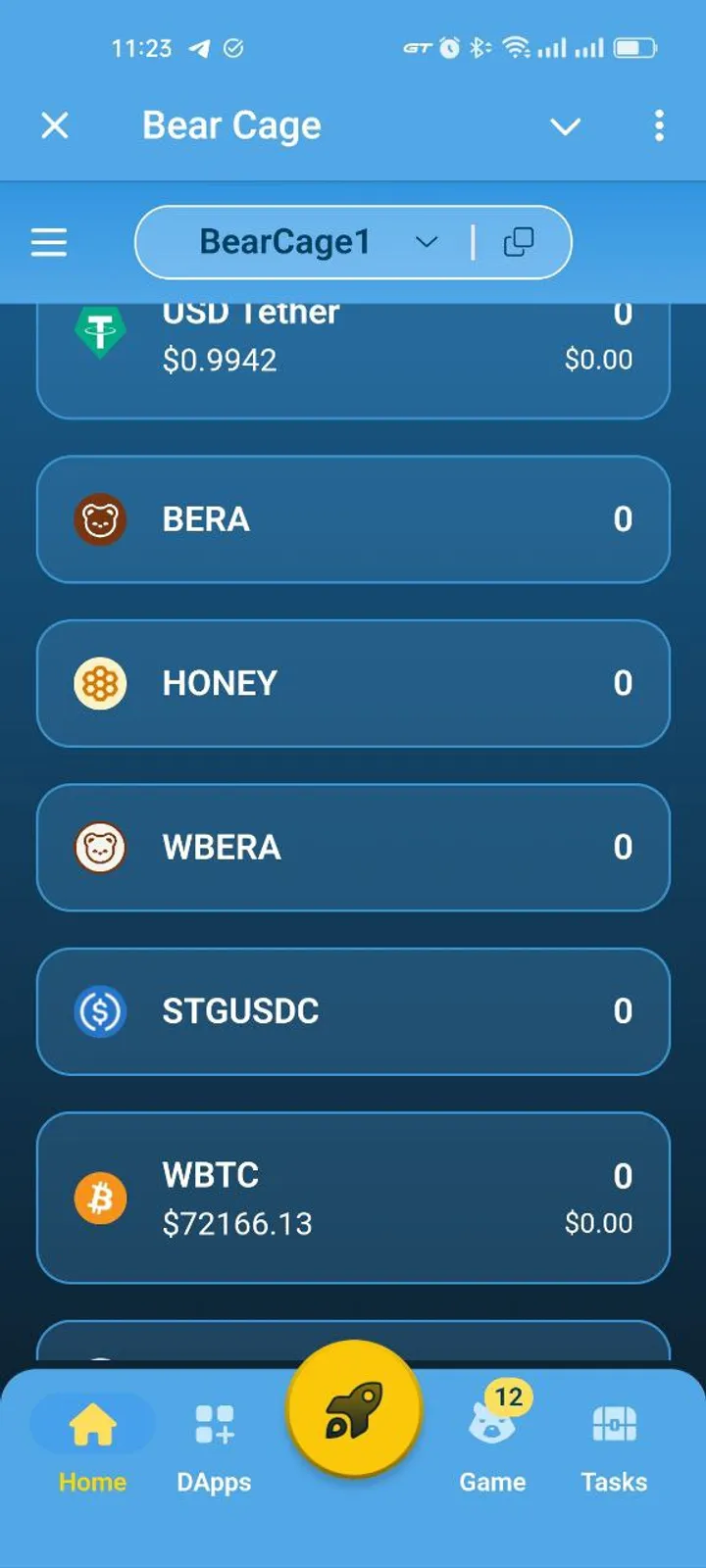Open the WBTC token details

pos(353,1198)
